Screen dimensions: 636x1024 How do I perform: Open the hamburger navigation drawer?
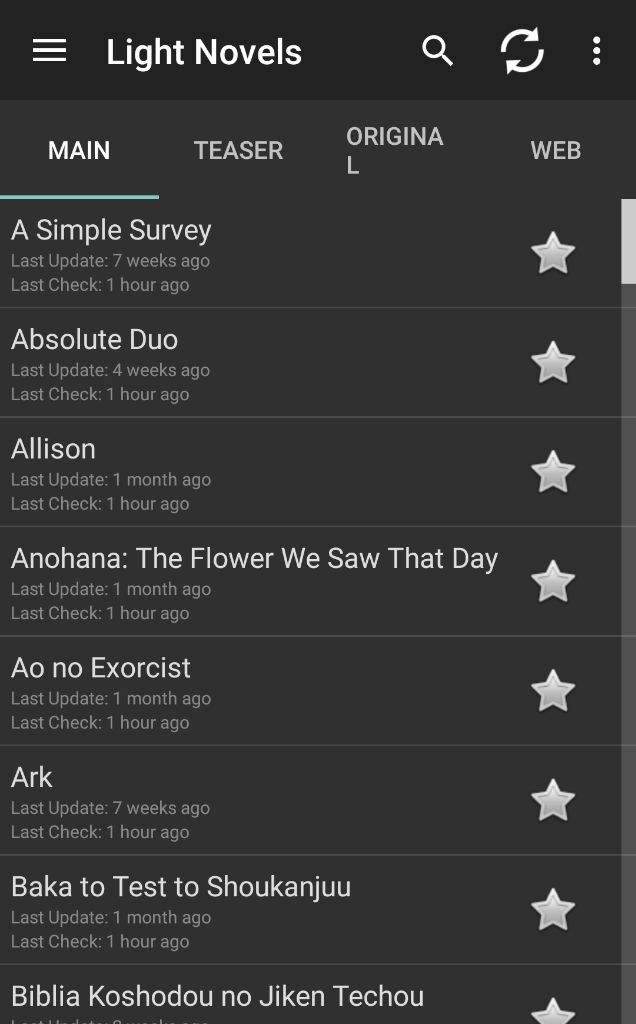tap(50, 50)
